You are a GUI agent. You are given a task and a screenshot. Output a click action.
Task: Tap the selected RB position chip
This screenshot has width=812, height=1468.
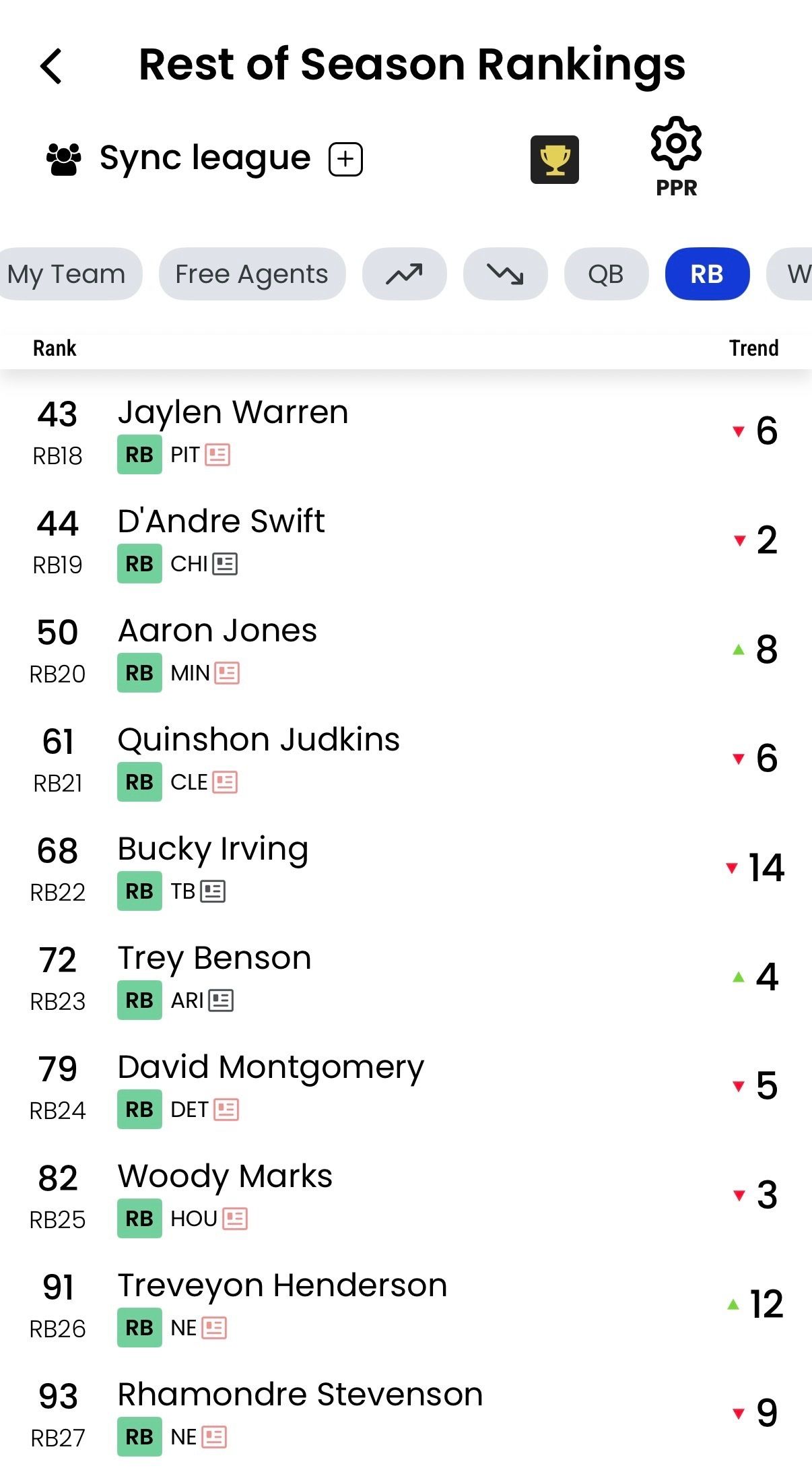tap(707, 274)
